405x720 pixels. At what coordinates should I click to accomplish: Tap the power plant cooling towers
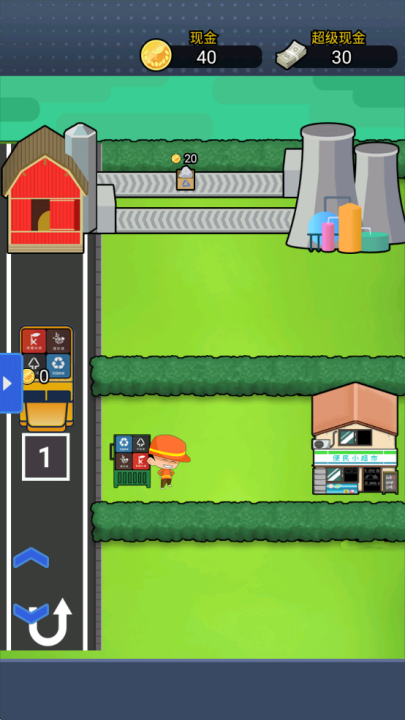pyautogui.click(x=345, y=187)
